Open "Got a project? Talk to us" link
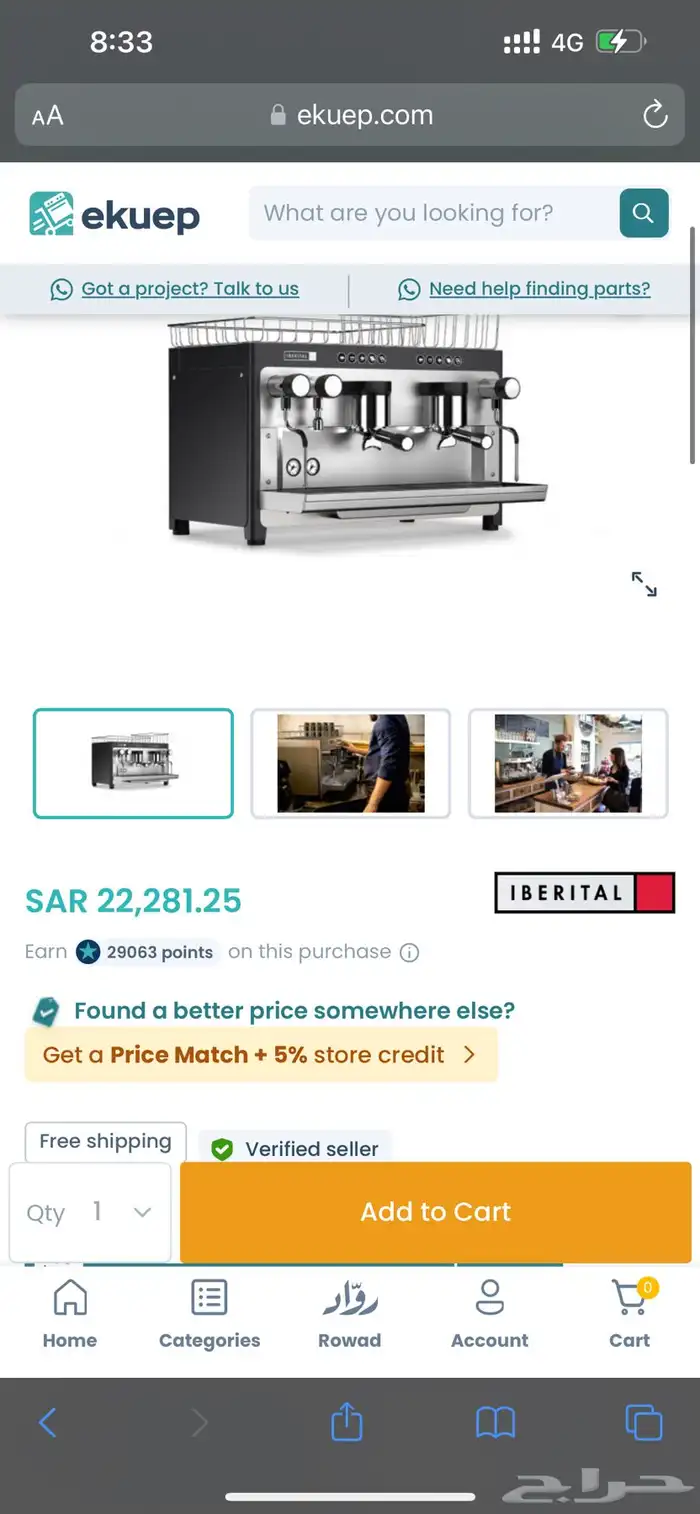 (175, 289)
